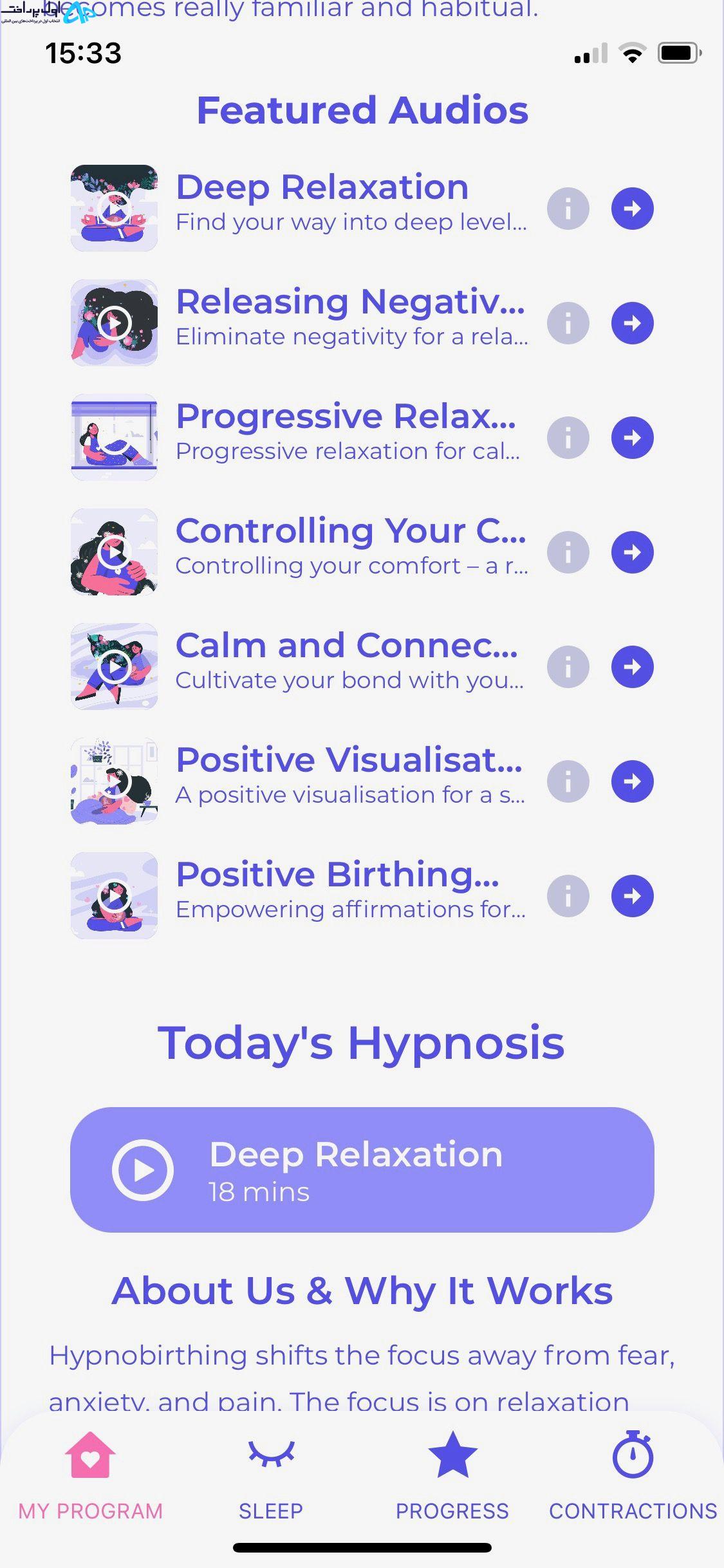Image resolution: width=724 pixels, height=1568 pixels.
Task: Tap the arrow beside Calm and Connected
Action: pos(632,667)
